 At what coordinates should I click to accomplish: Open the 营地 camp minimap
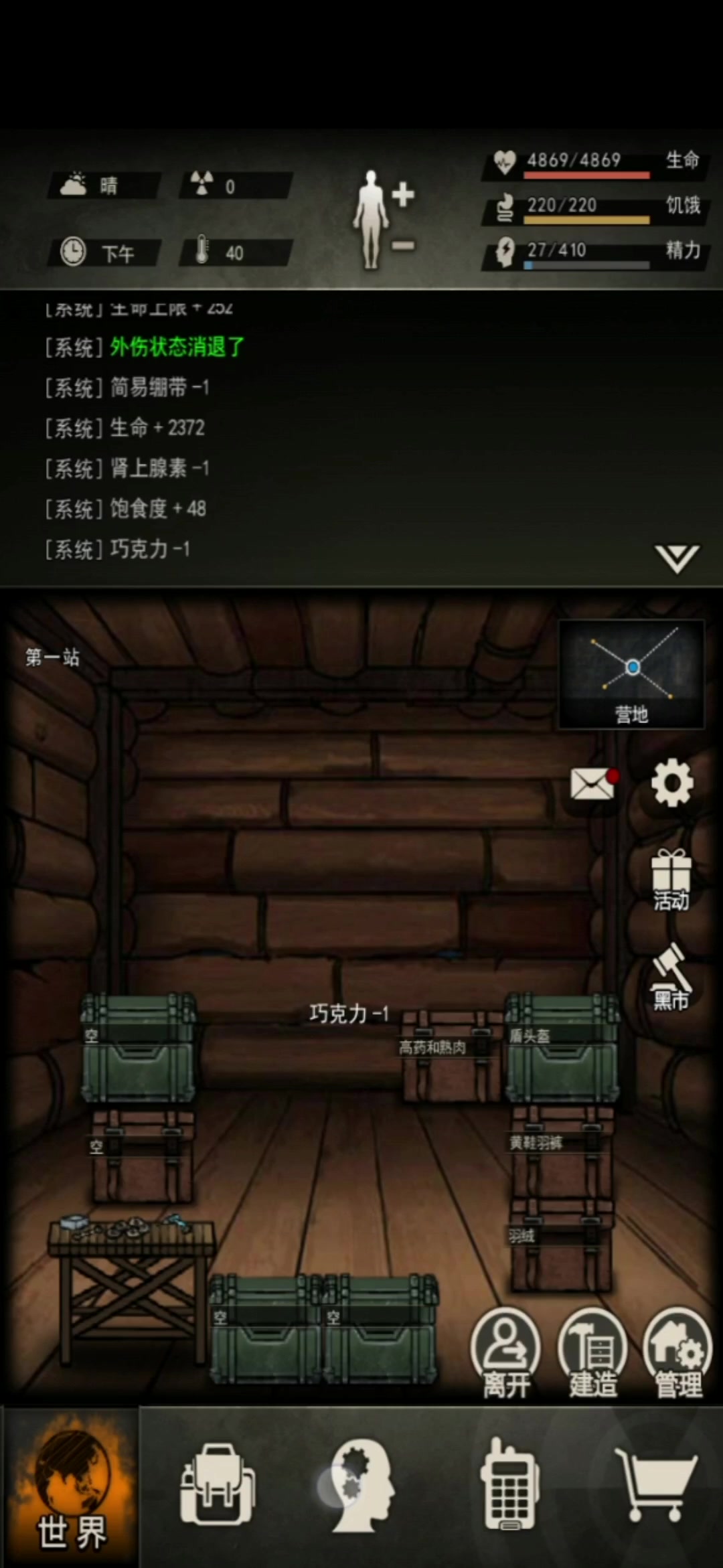(631, 674)
